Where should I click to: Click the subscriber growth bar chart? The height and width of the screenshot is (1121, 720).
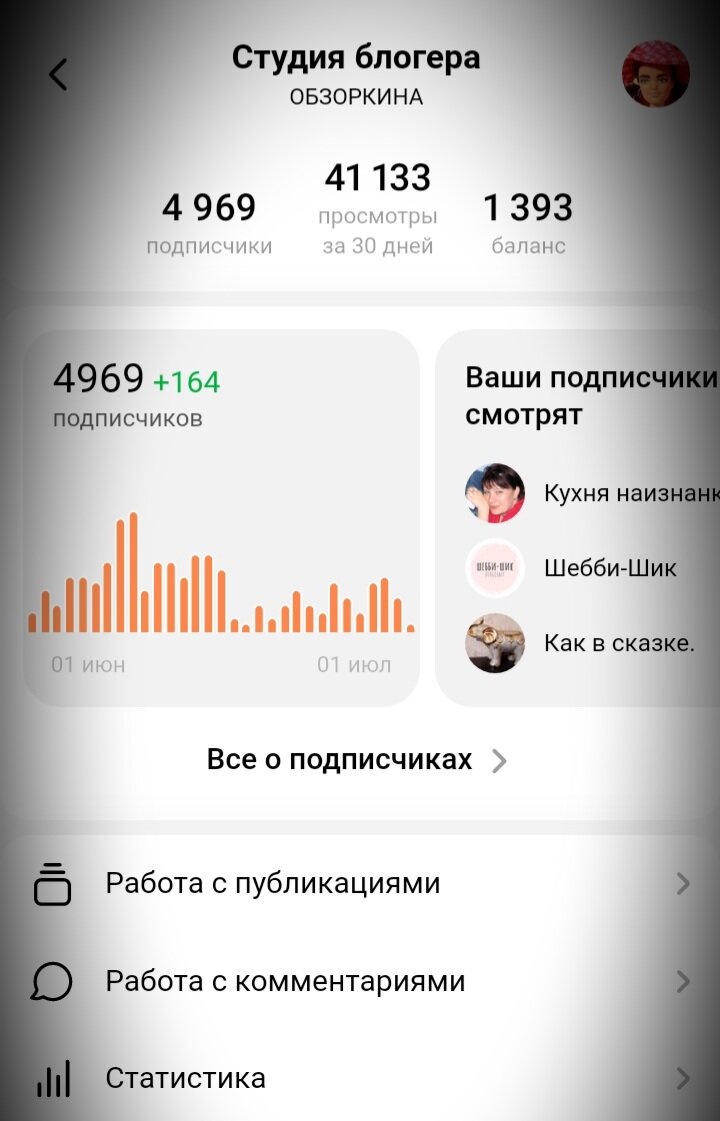pos(220,580)
